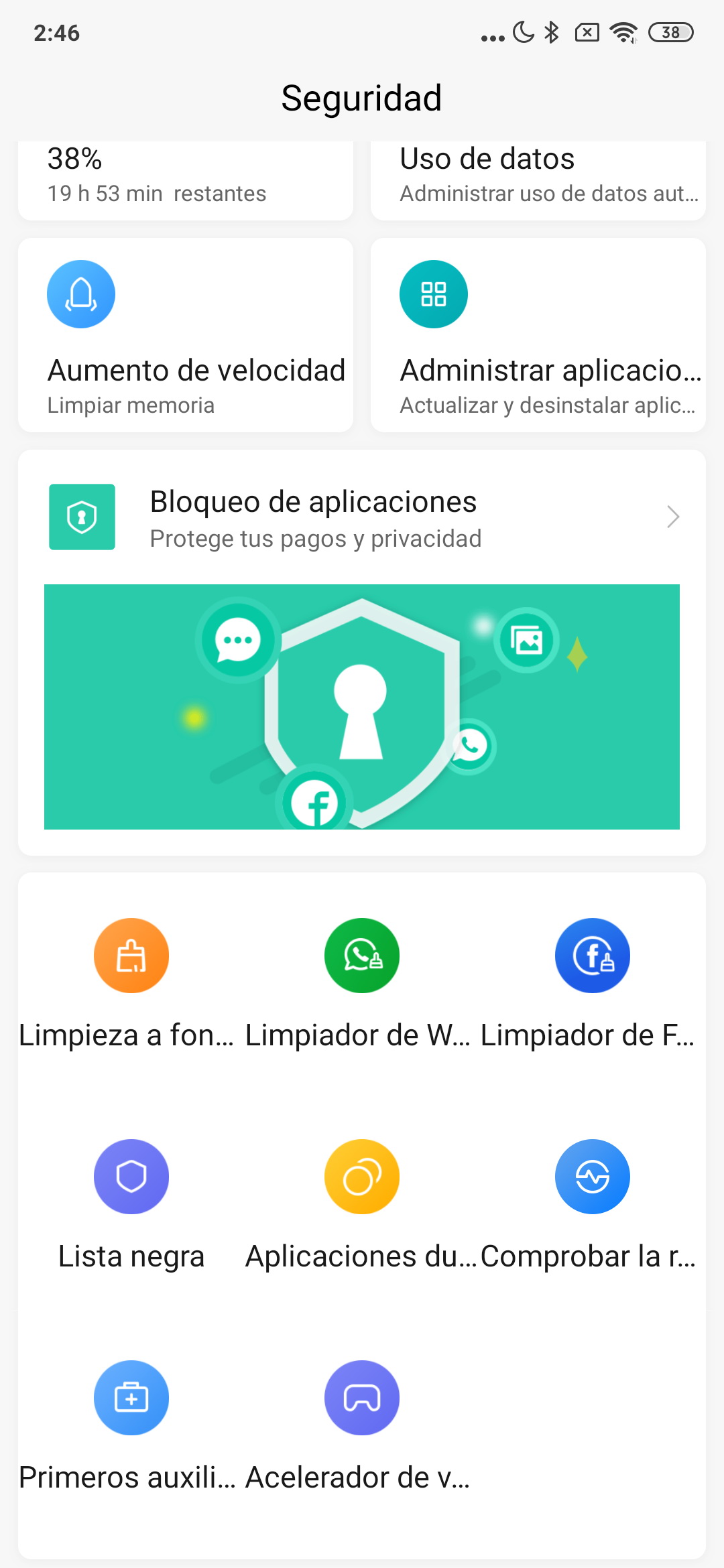Viewport: 724px width, 1568px height.
Task: Open Bloqueo de aplicaciones row
Action: 362,517
